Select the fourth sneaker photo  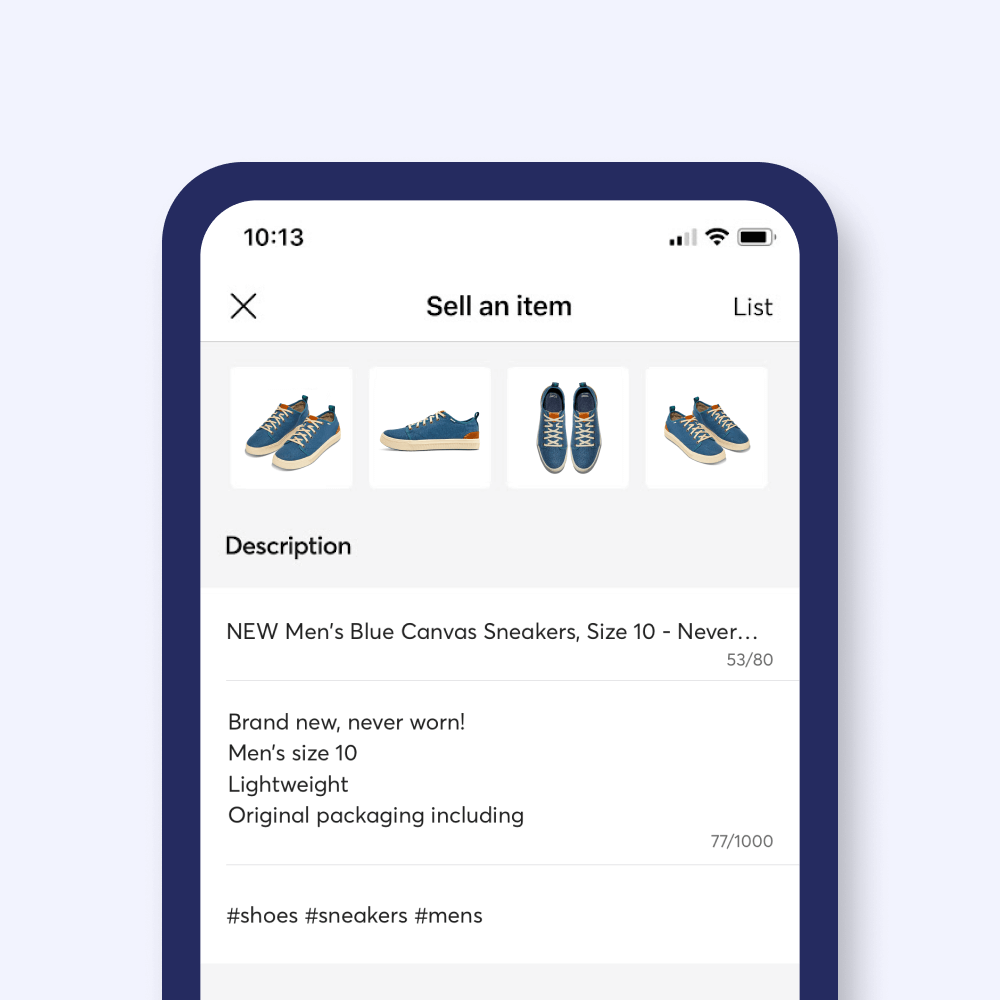tap(706, 428)
